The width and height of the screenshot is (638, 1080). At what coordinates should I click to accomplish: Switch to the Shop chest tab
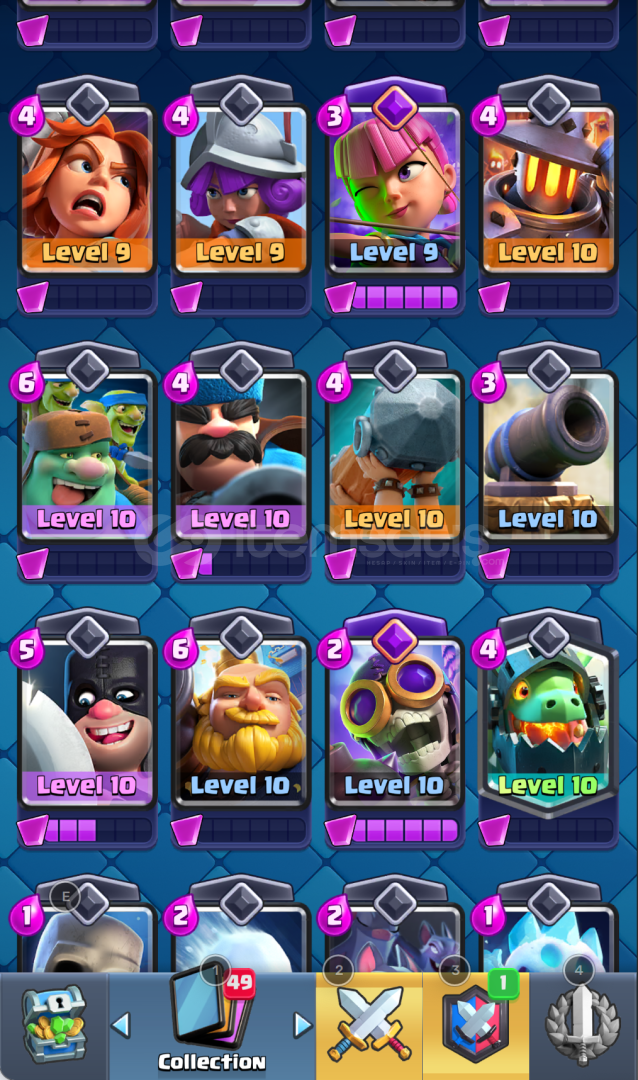click(x=54, y=1026)
